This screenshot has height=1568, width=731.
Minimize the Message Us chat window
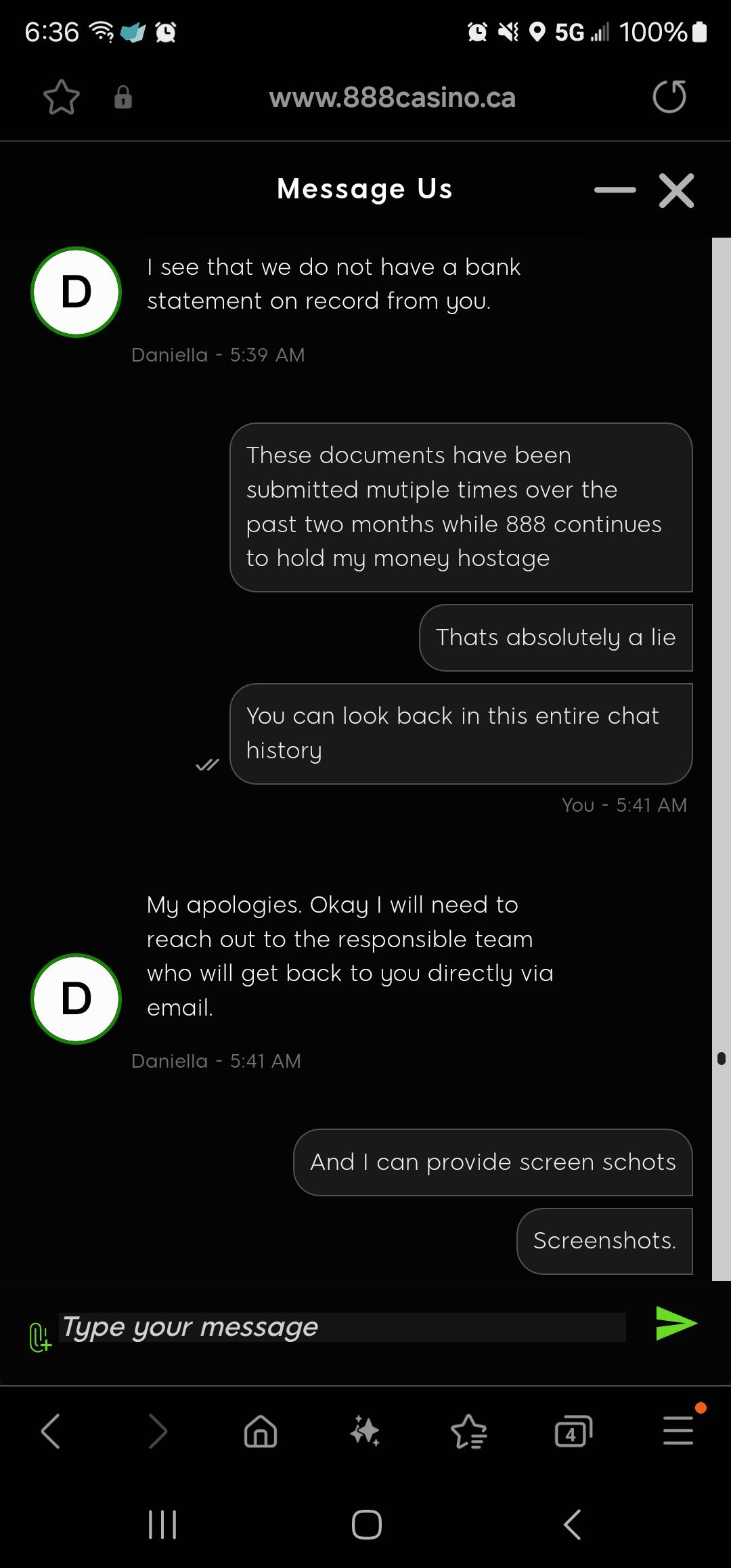coord(615,190)
